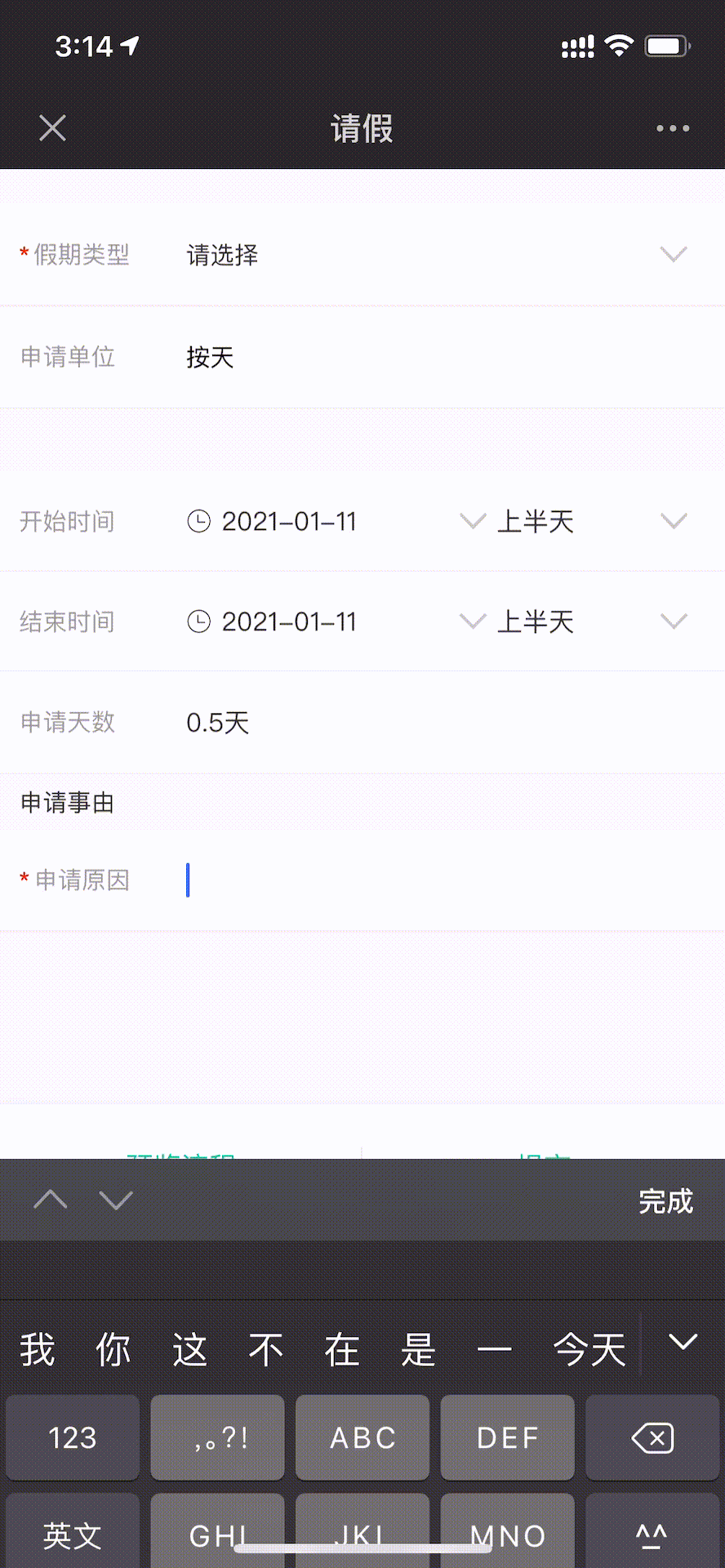Jump to next field with down arrow
Image resolution: width=725 pixels, height=1568 pixels.
click(x=115, y=1200)
